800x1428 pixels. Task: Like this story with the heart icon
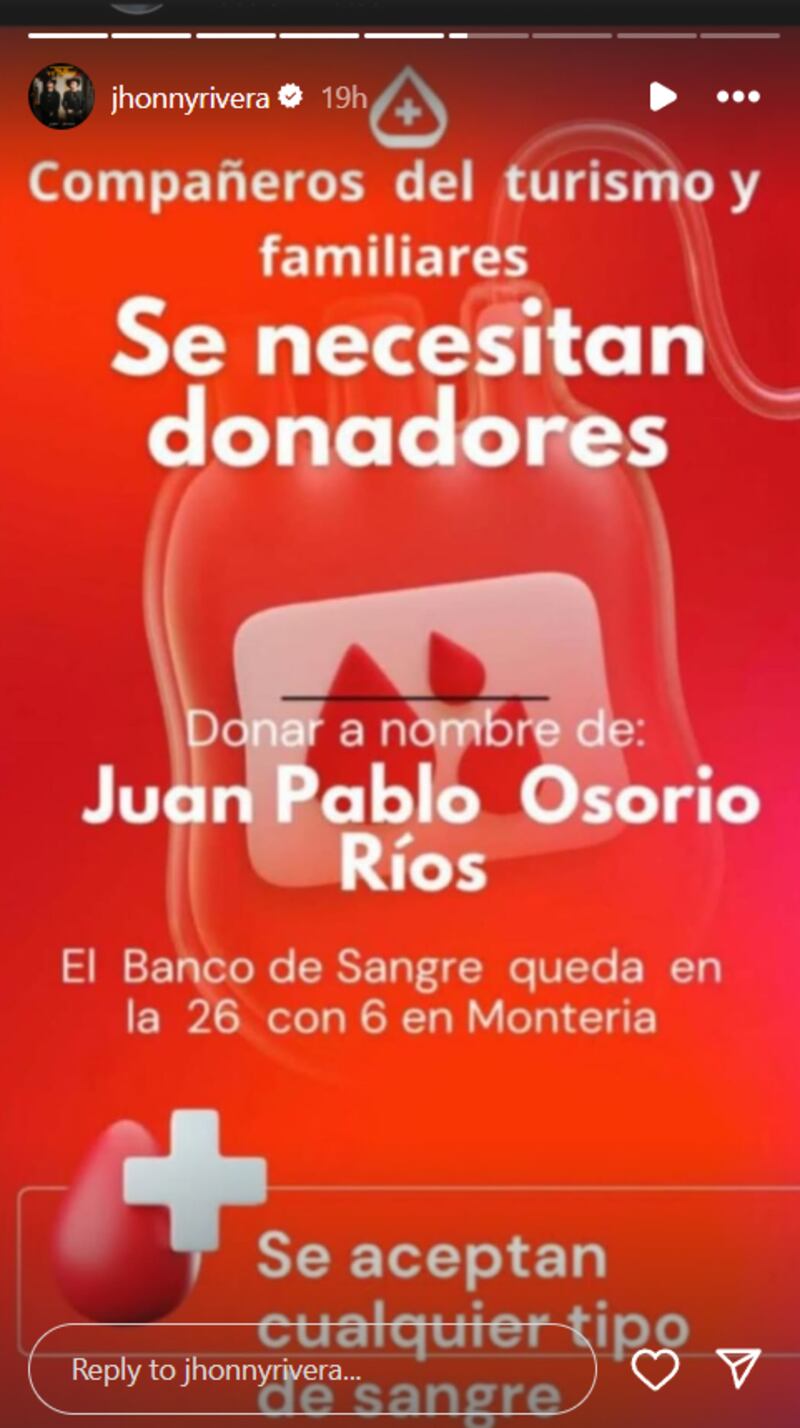[x=656, y=1369]
